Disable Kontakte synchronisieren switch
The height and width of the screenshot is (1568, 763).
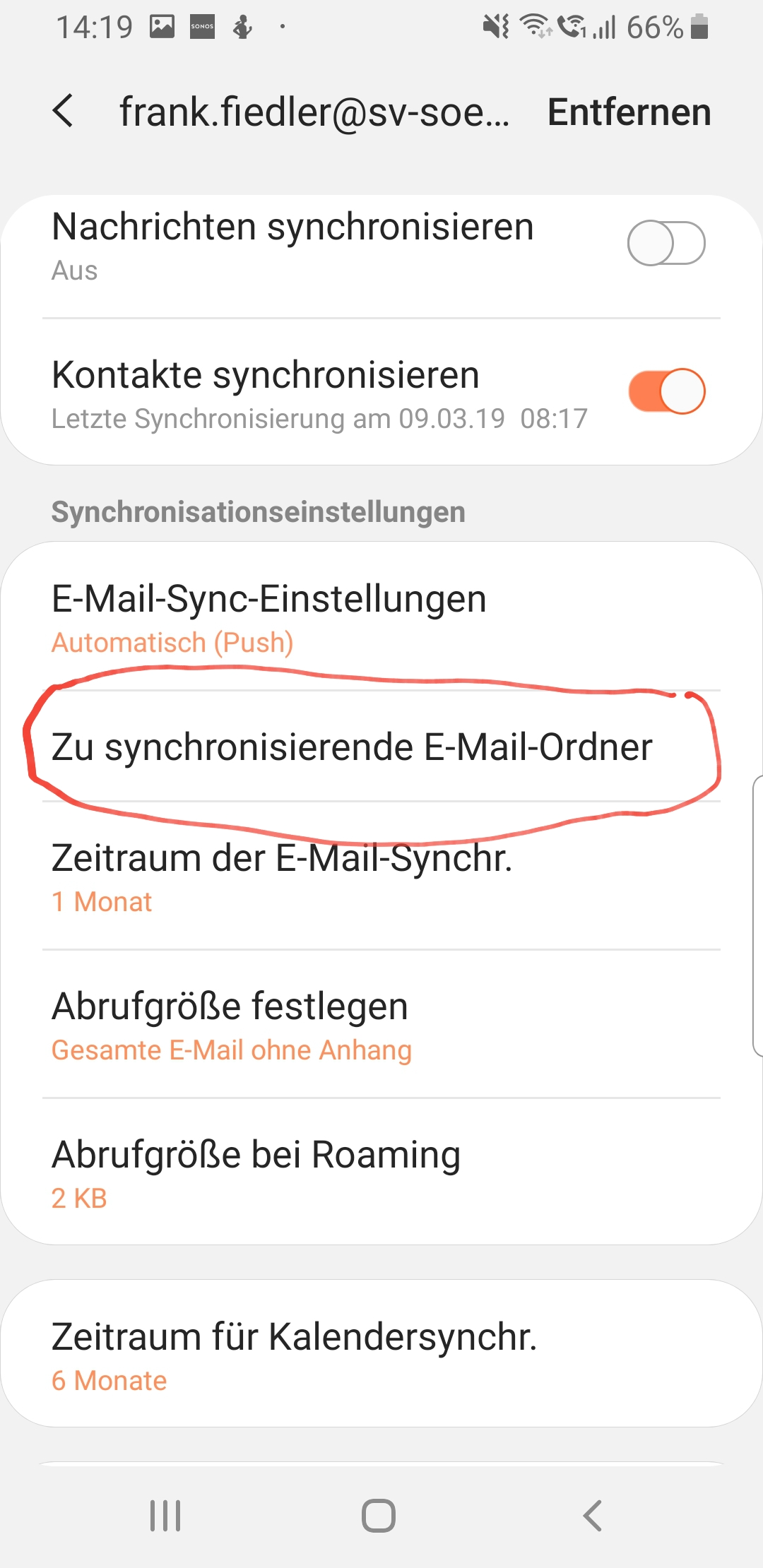(666, 391)
